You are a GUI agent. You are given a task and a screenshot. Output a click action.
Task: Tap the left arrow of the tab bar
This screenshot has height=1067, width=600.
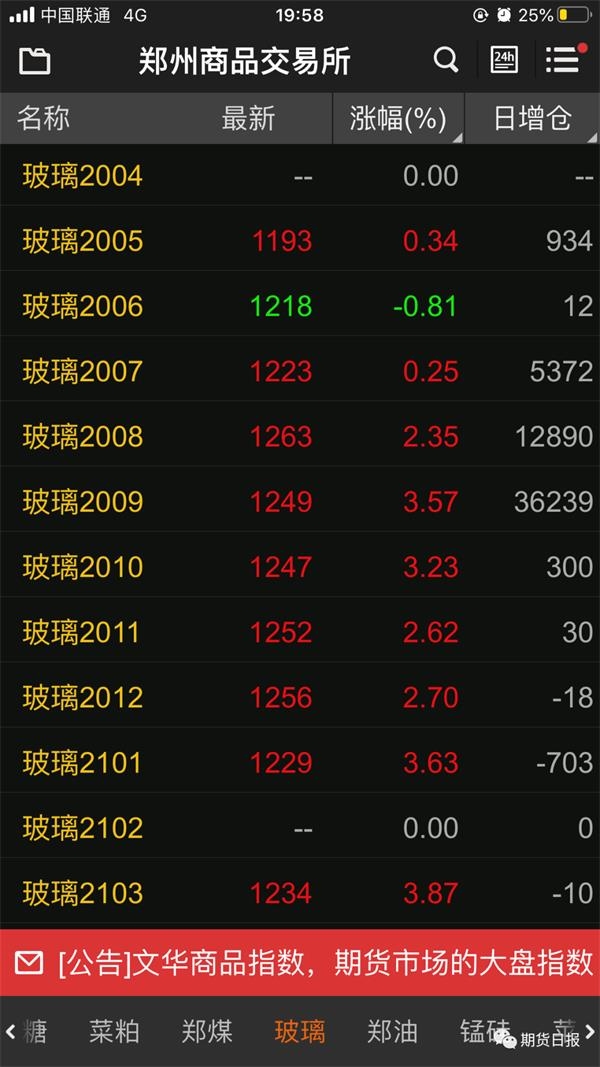pyautogui.click(x=10, y=1032)
